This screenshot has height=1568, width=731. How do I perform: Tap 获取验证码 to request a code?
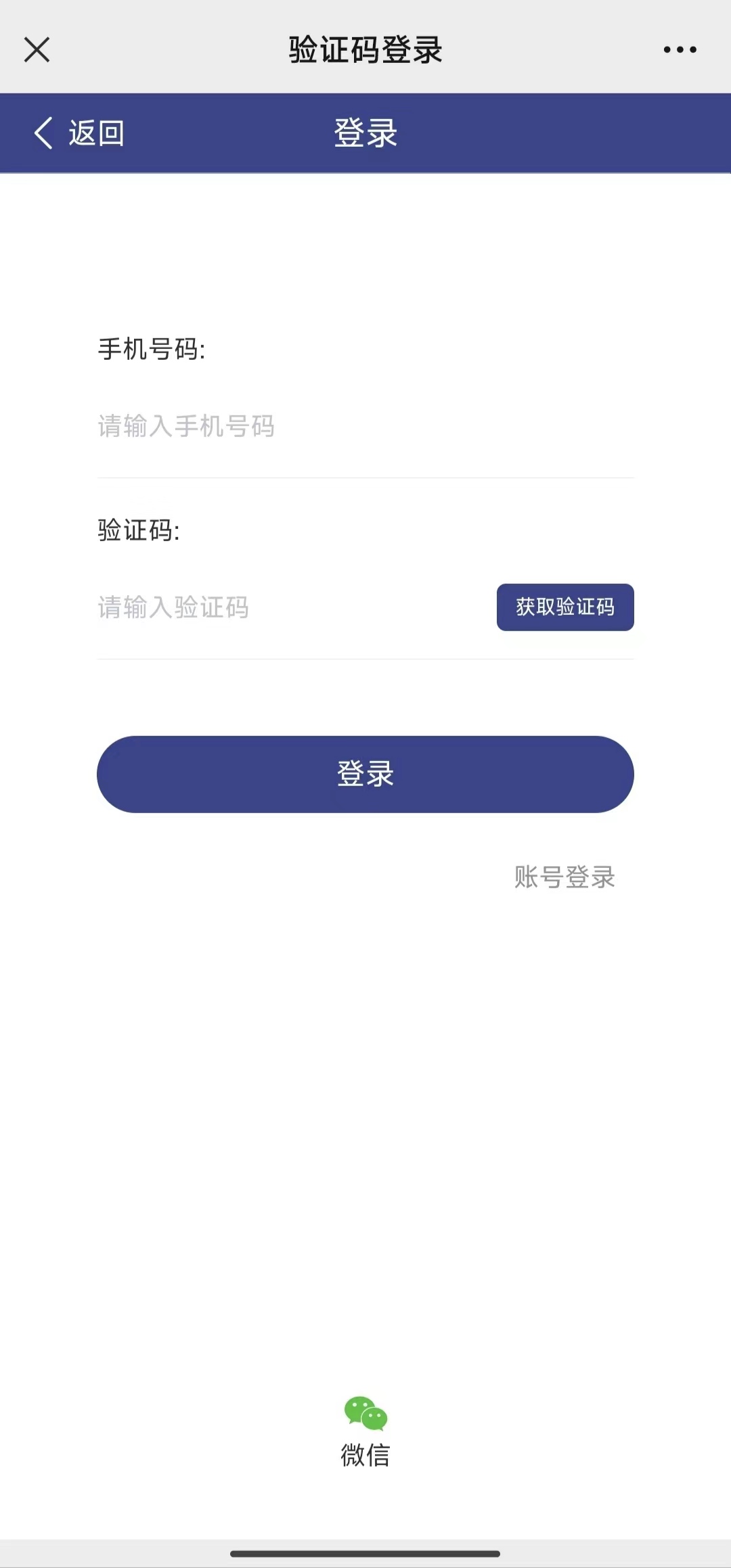565,607
